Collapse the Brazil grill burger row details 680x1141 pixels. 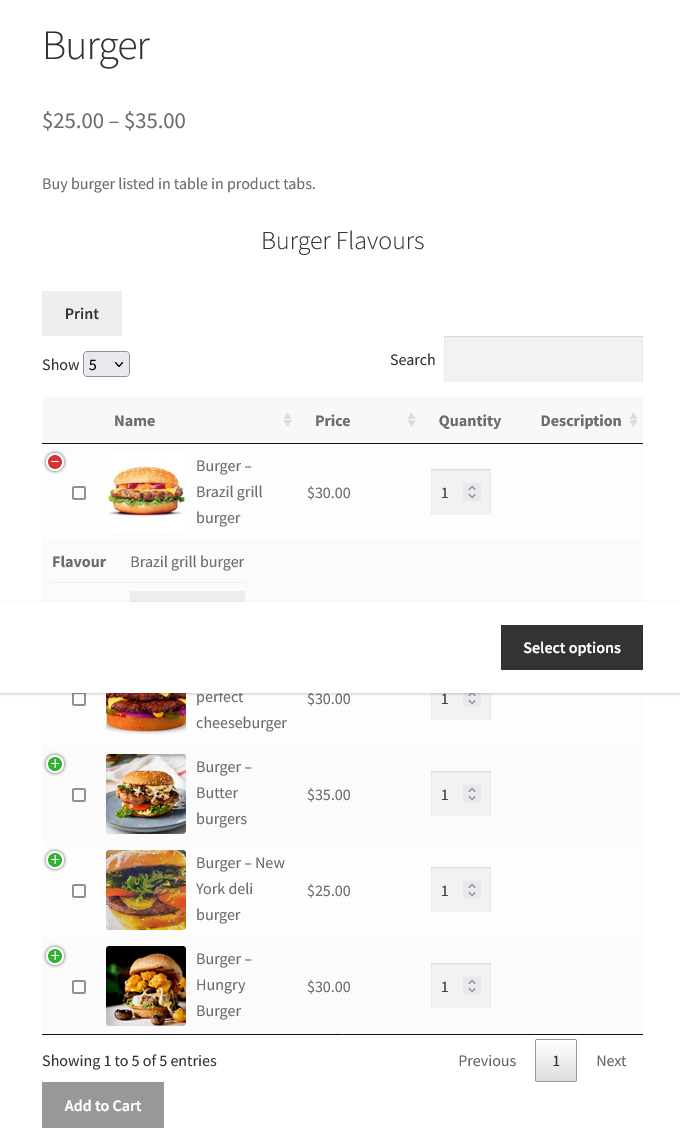[55, 462]
